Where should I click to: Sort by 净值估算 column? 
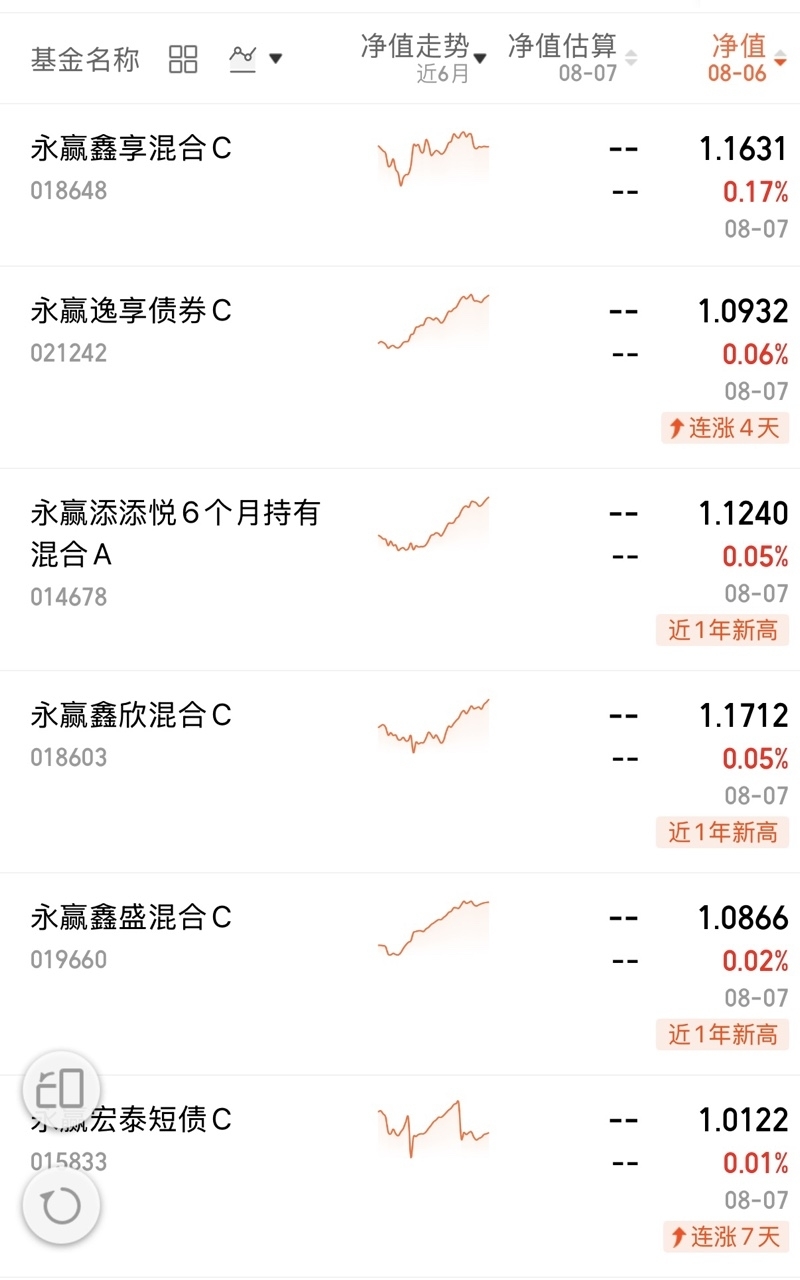[x=572, y=58]
